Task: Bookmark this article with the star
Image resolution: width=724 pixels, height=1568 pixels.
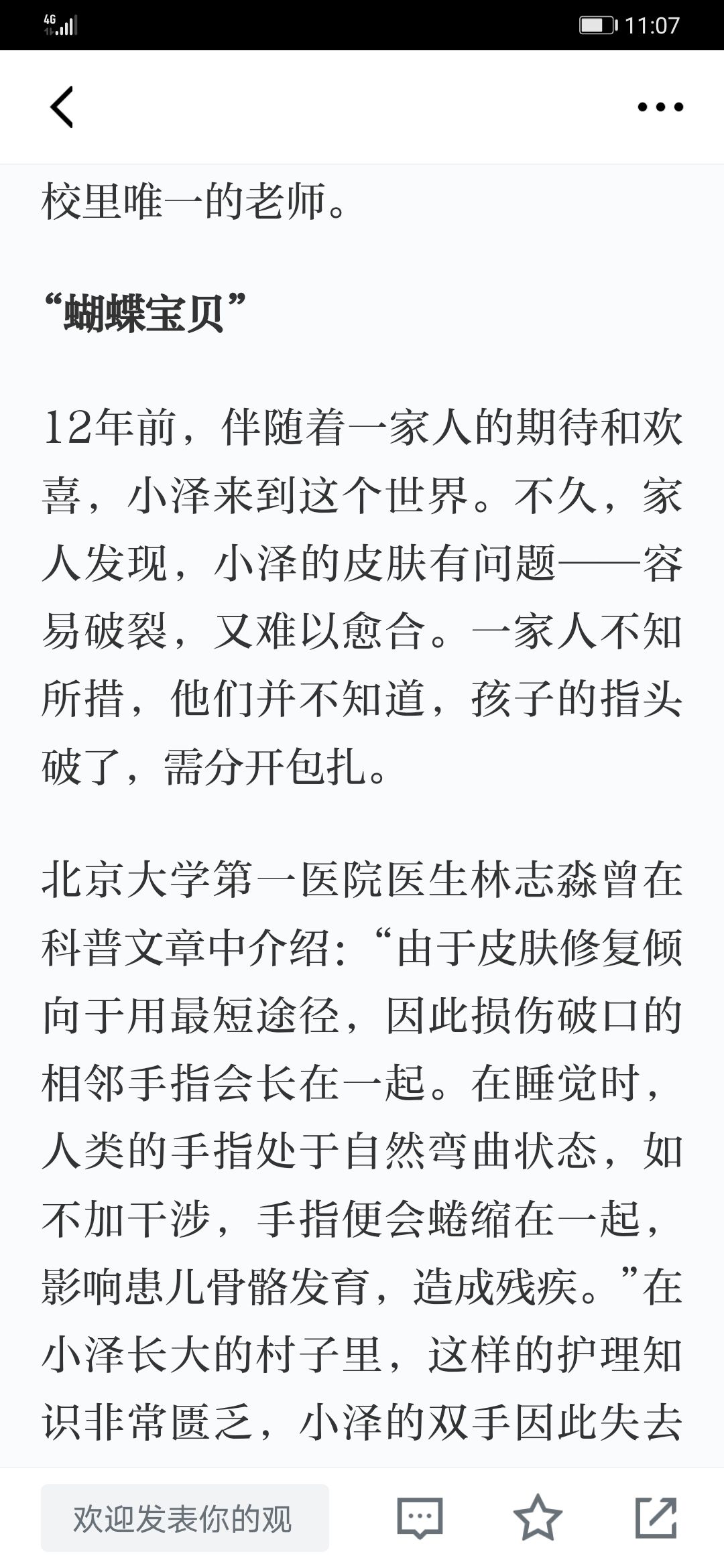Action: pos(538,1517)
